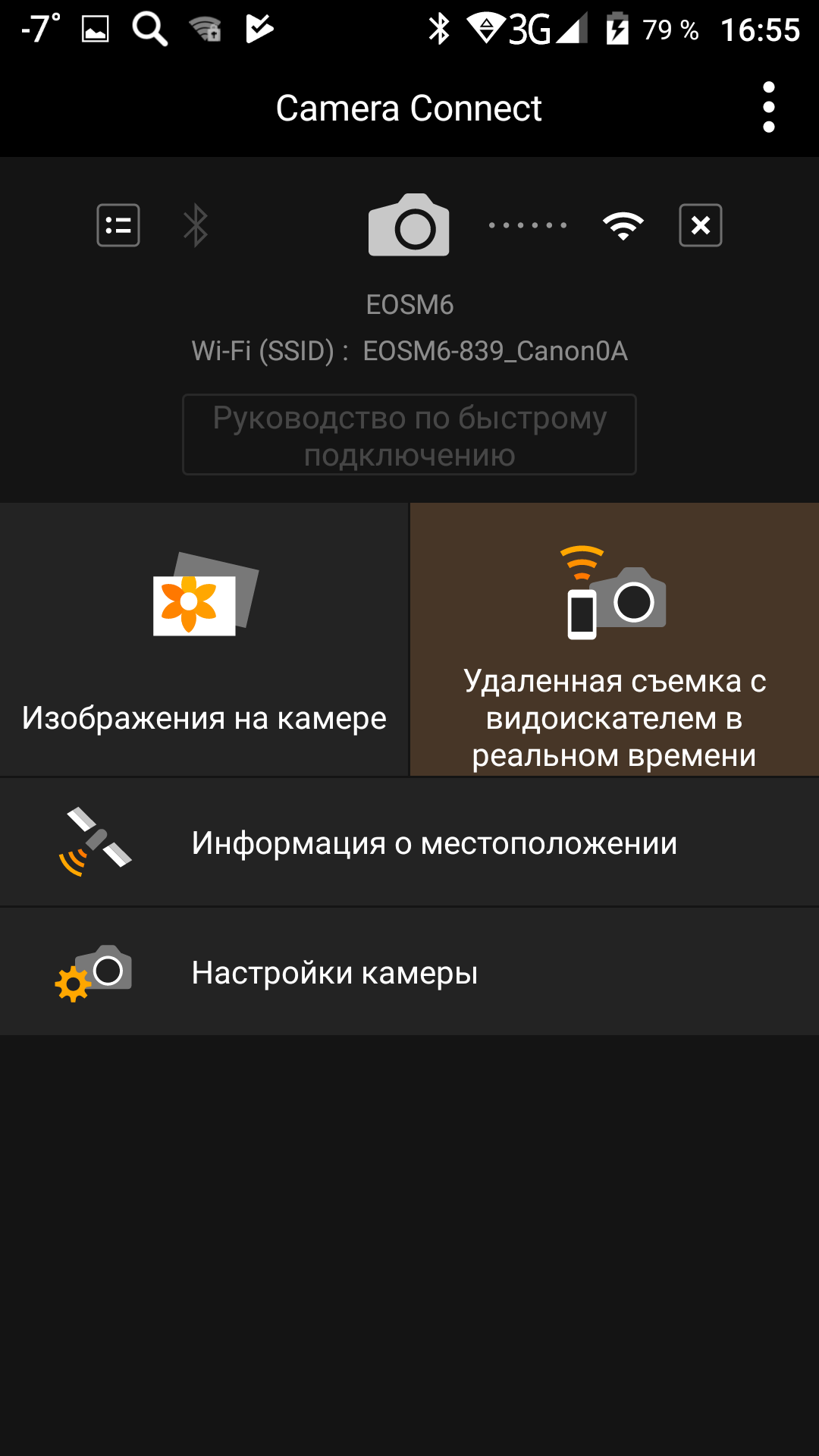Open the camera list icon

coord(118,225)
